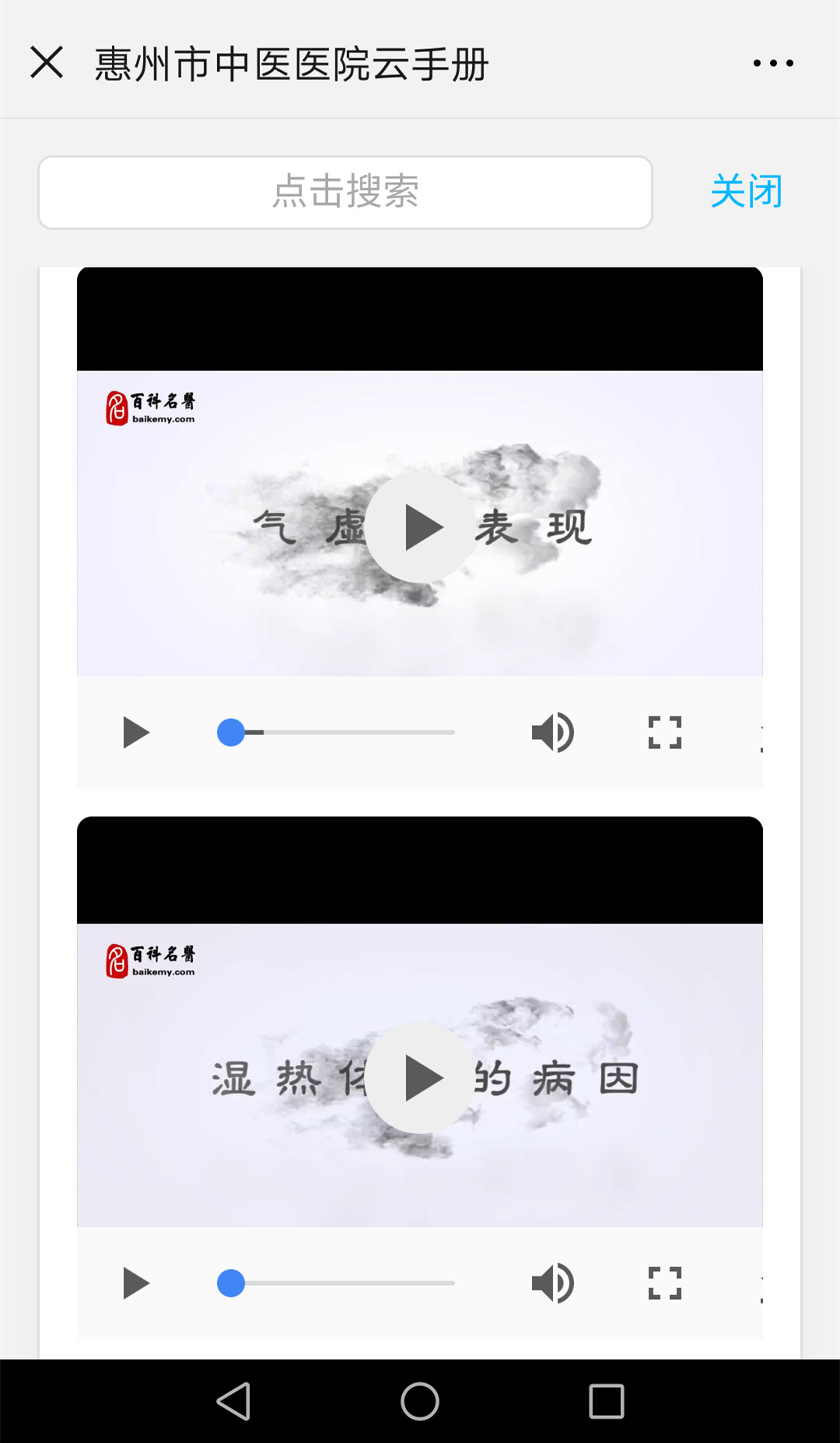Play the 气虚表现 video with center button
This screenshot has width=840, height=1443.
(x=420, y=527)
